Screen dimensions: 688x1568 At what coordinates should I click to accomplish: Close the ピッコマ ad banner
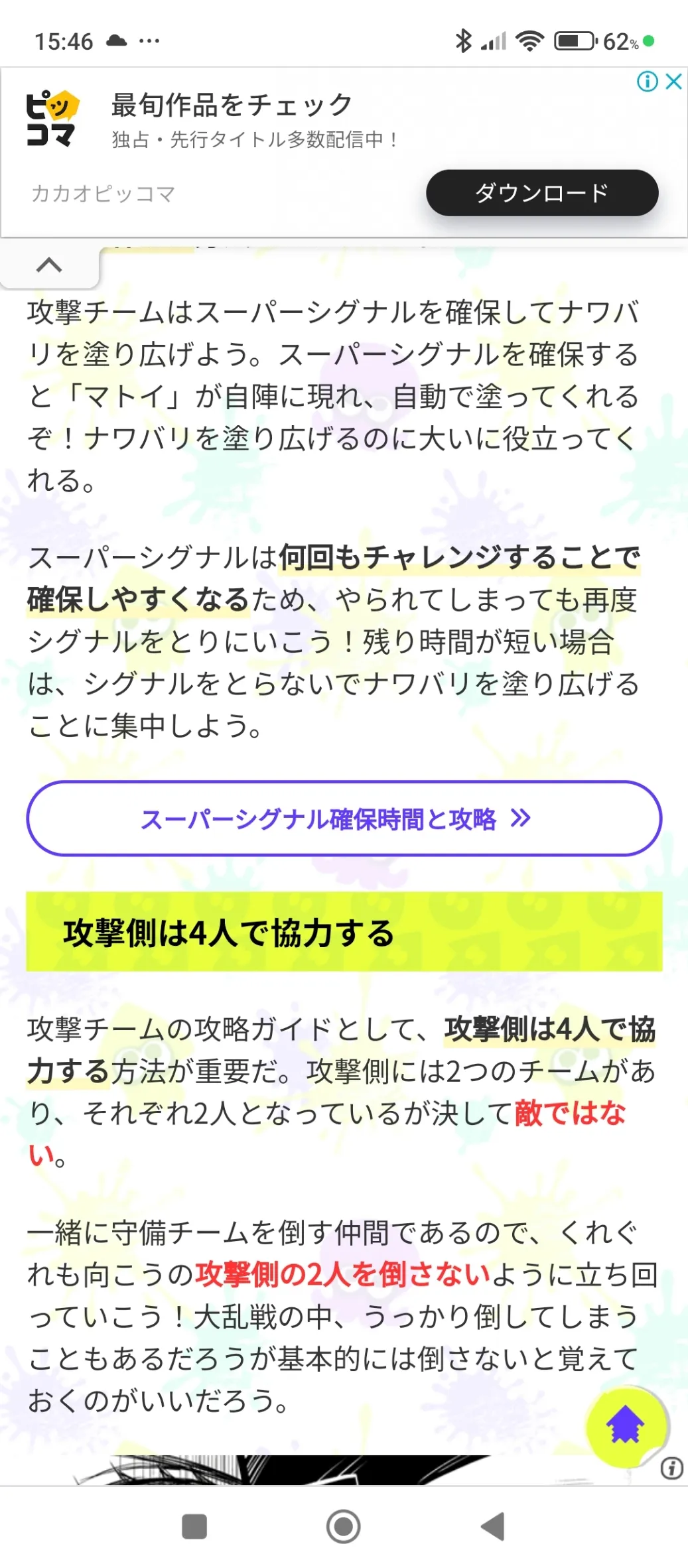(674, 82)
